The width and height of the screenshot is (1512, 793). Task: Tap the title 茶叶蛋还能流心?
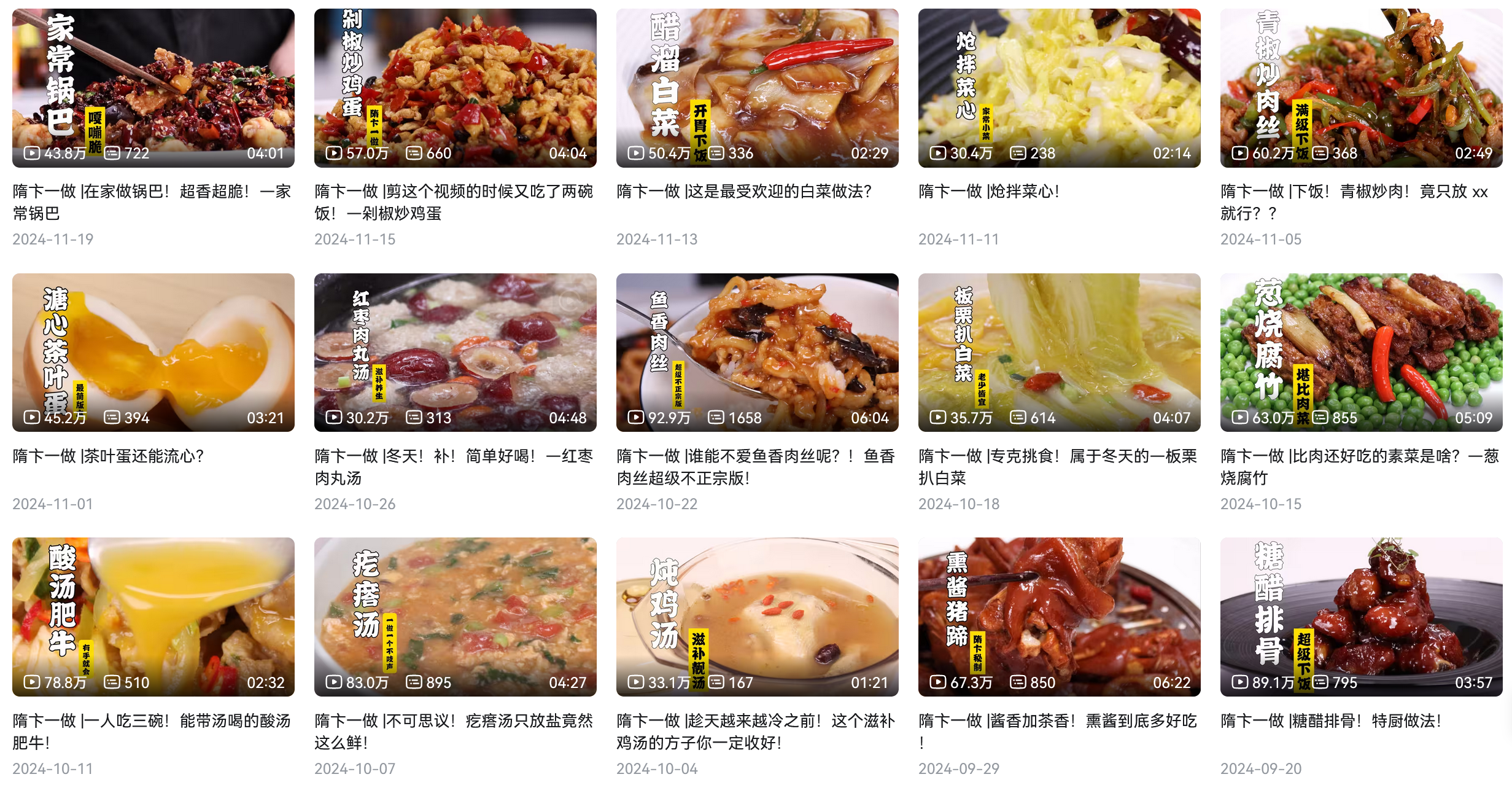tap(108, 456)
